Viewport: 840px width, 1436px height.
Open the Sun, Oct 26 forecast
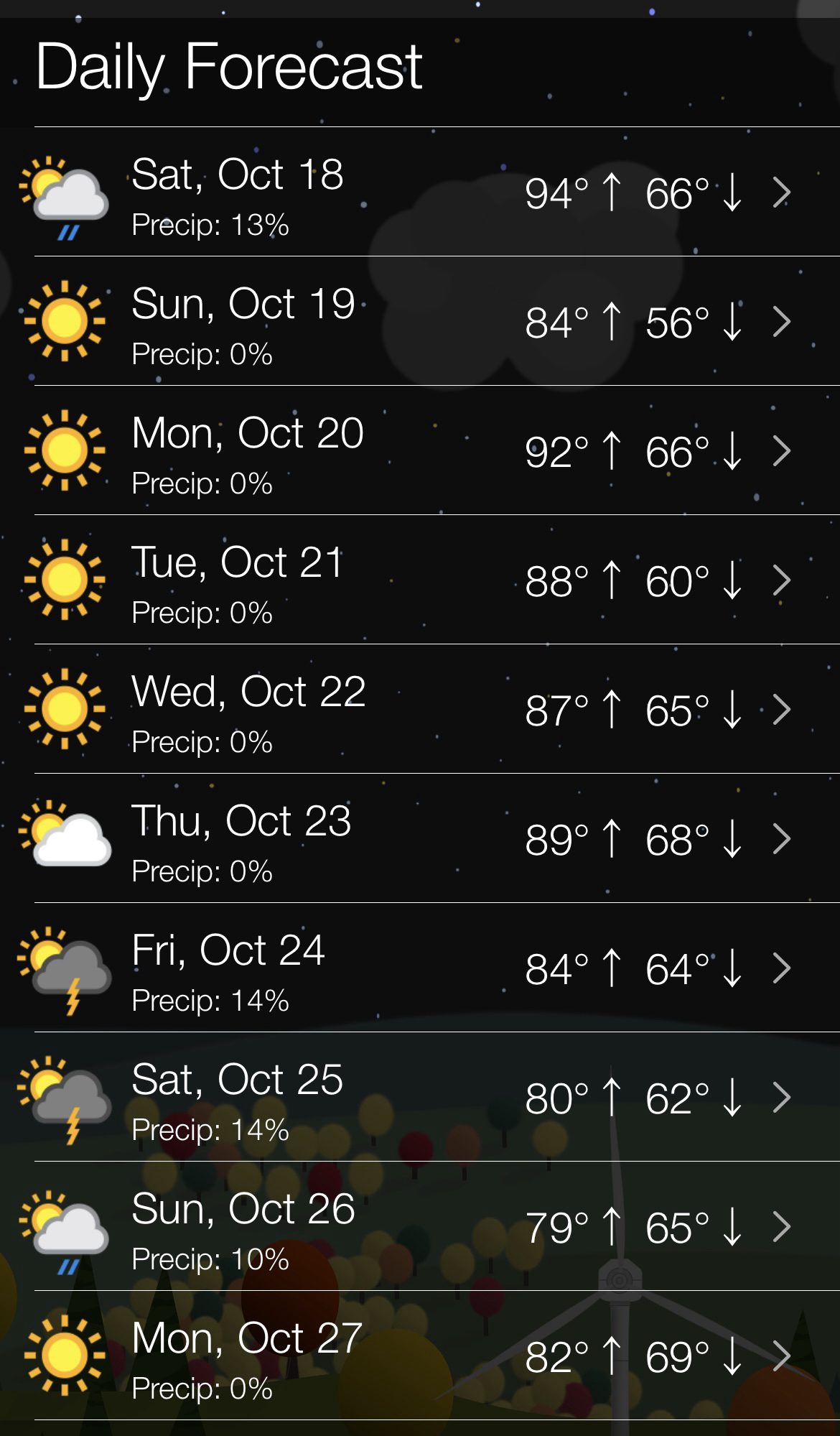(x=420, y=1227)
